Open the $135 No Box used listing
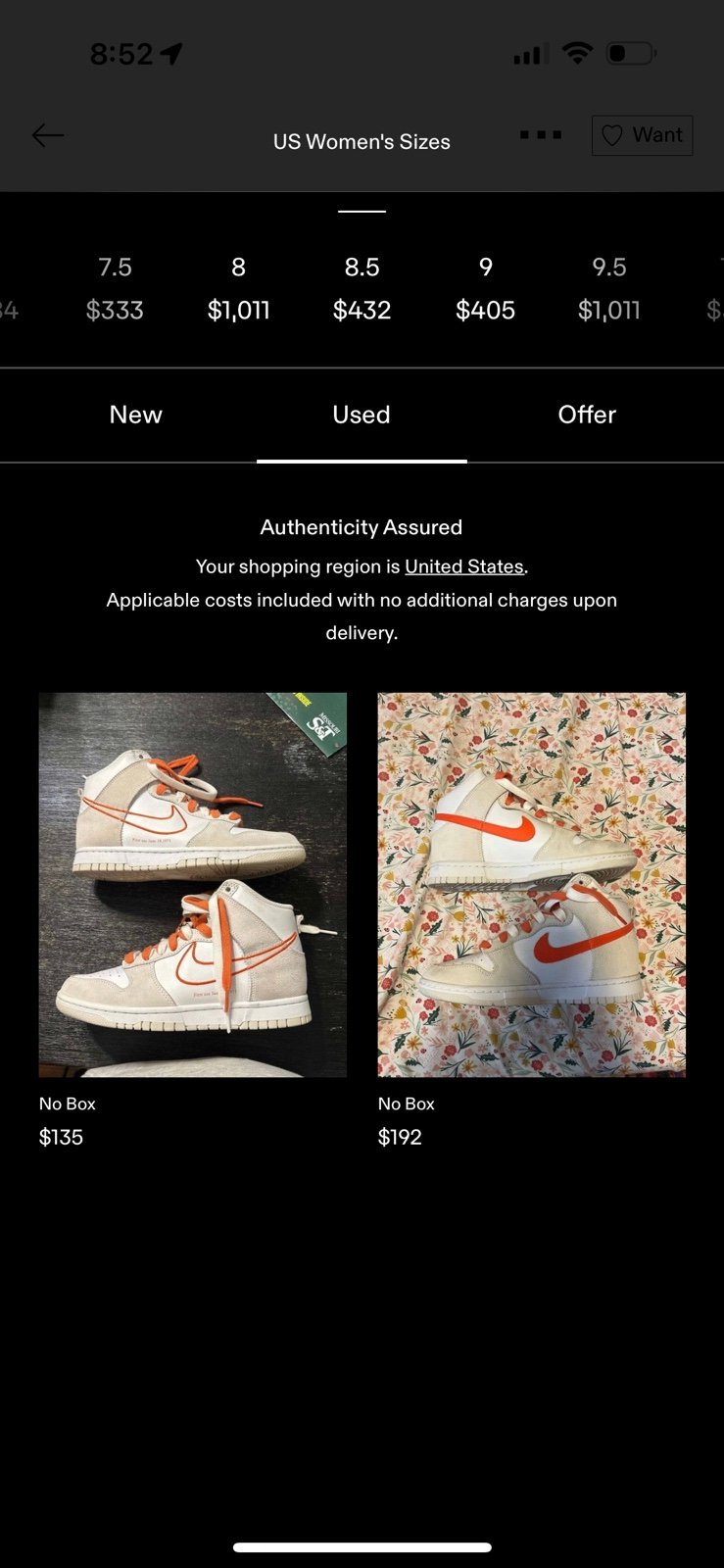The height and width of the screenshot is (1568, 724). coord(192,884)
